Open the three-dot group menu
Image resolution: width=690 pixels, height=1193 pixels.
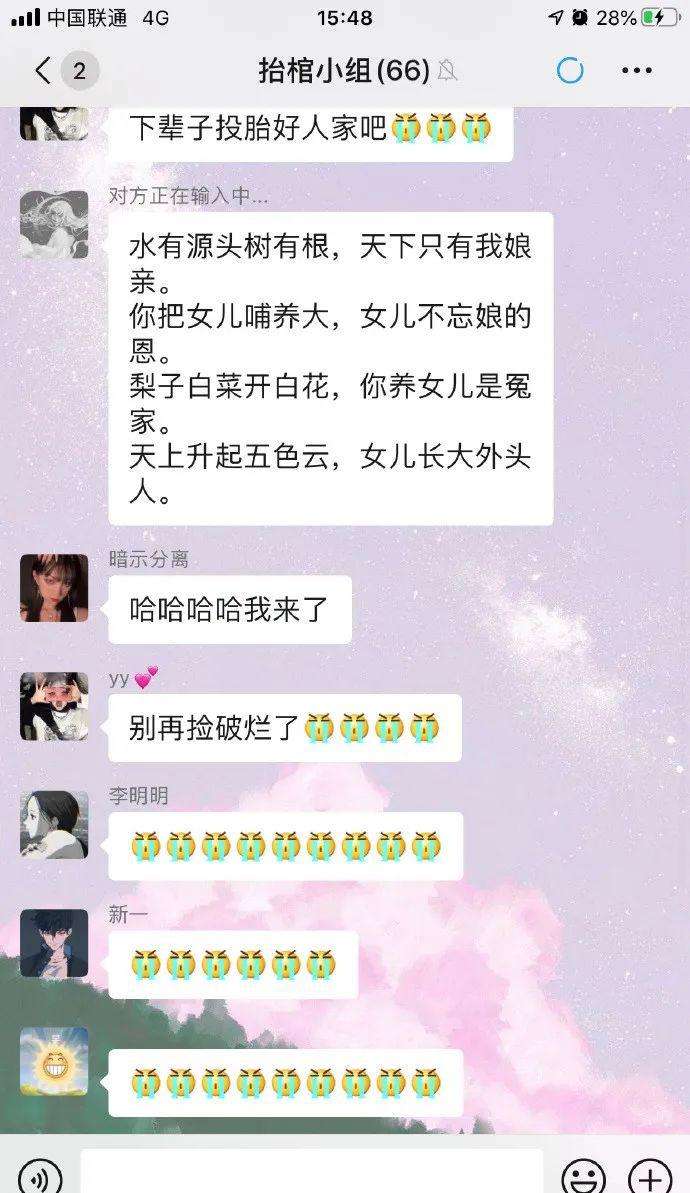pyautogui.click(x=636, y=71)
